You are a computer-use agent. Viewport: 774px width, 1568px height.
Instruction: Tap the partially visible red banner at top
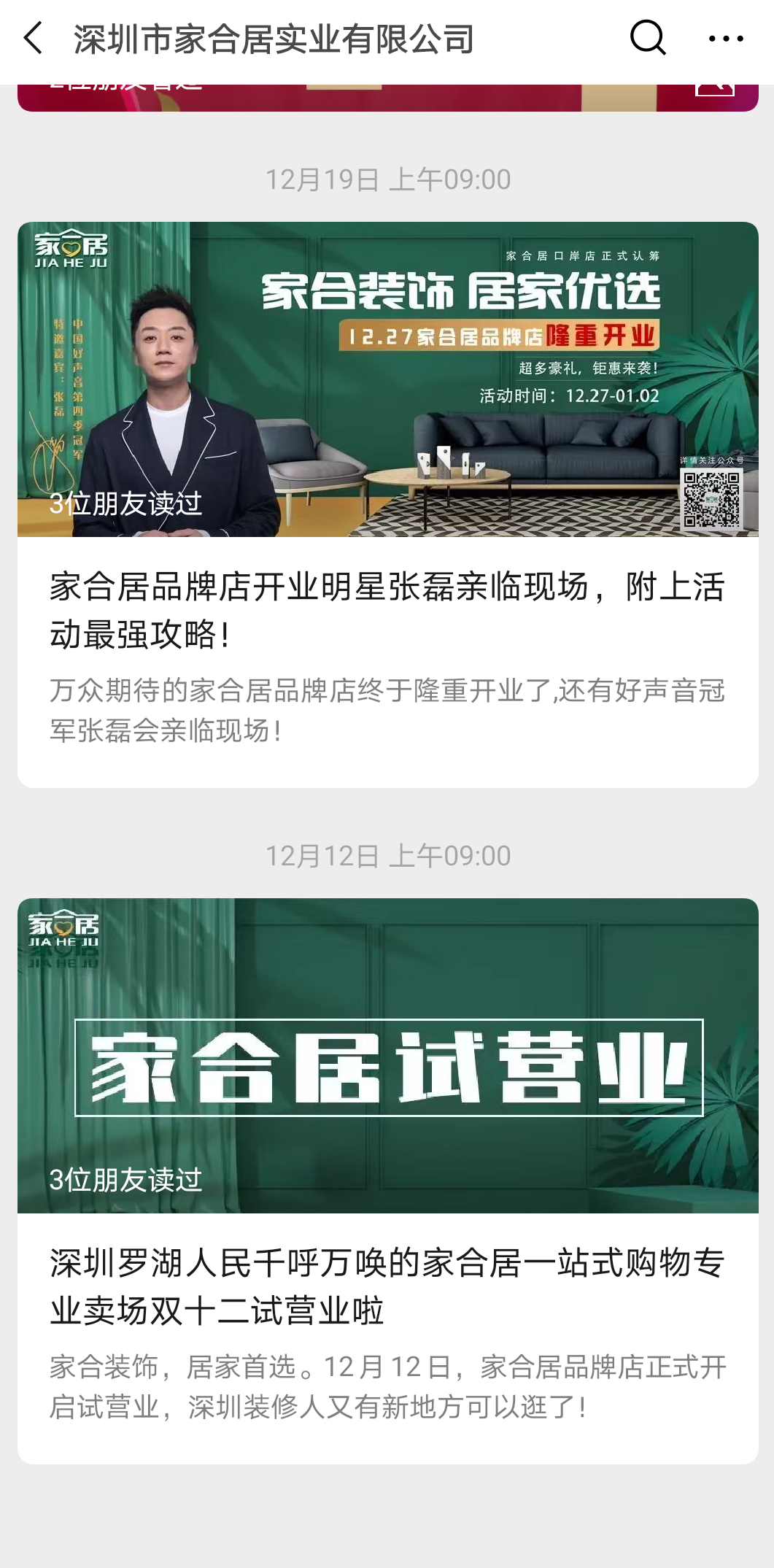click(x=387, y=91)
